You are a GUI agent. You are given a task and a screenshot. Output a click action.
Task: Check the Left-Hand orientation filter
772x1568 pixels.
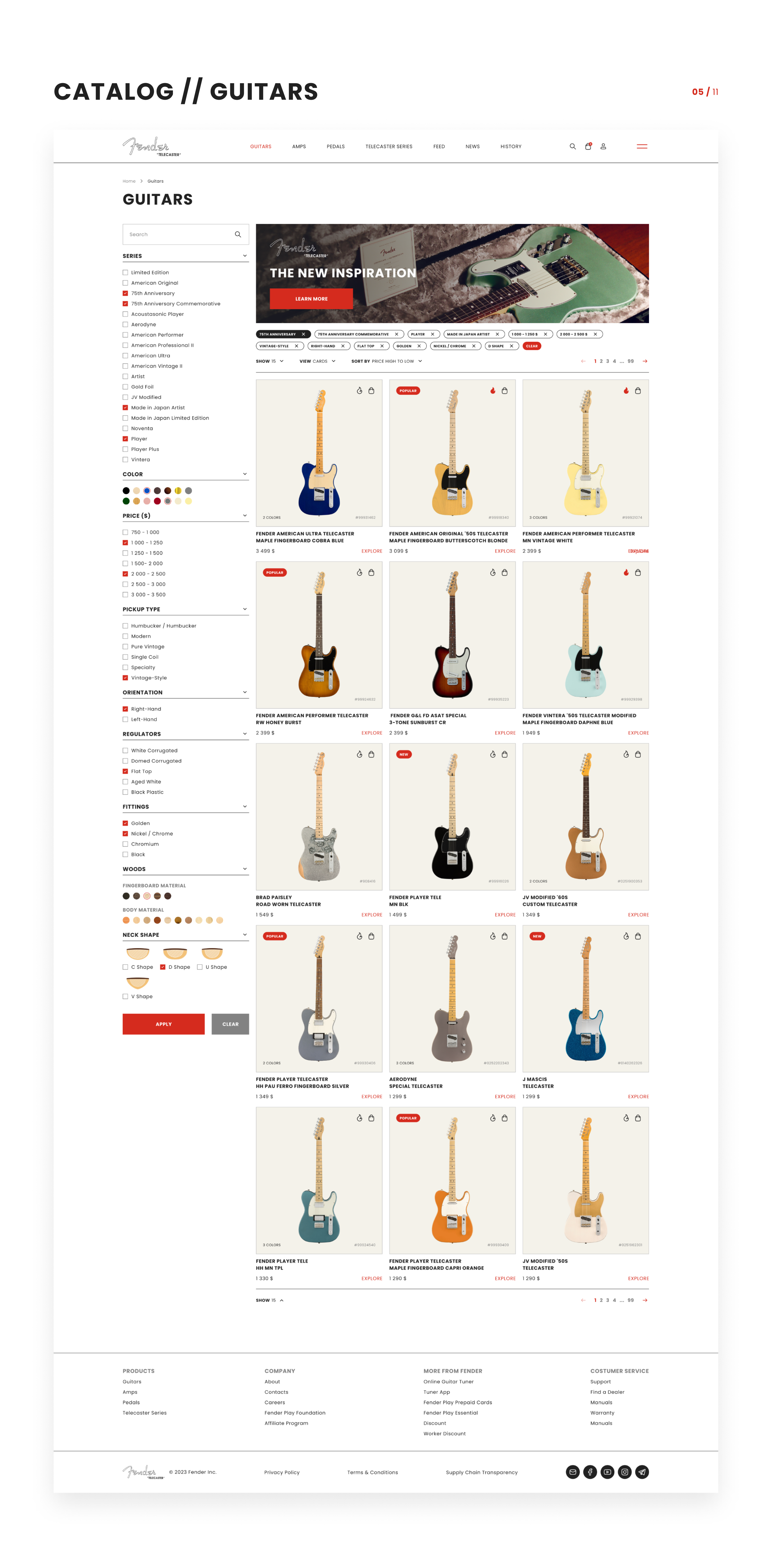[125, 719]
